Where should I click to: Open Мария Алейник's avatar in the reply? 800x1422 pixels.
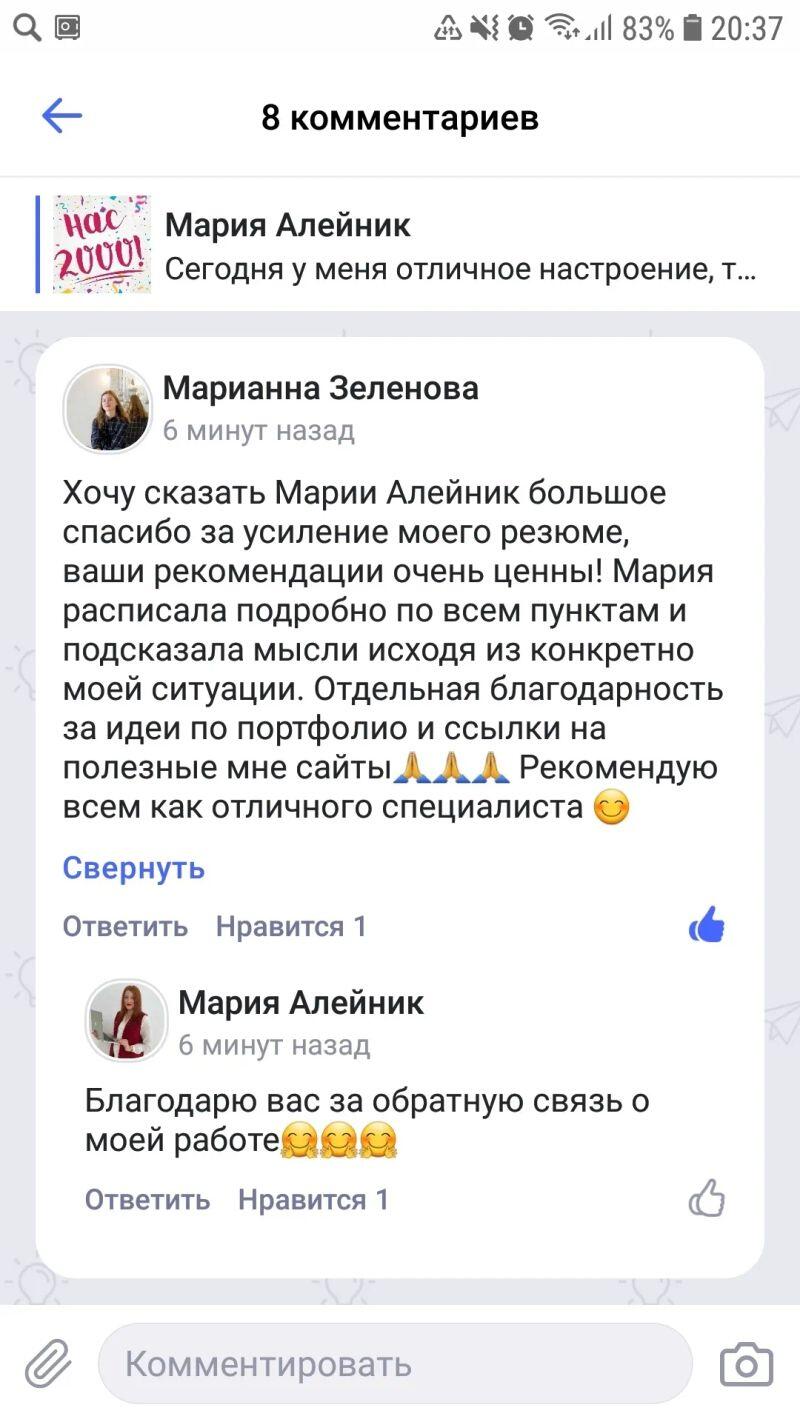pyautogui.click(x=126, y=1020)
